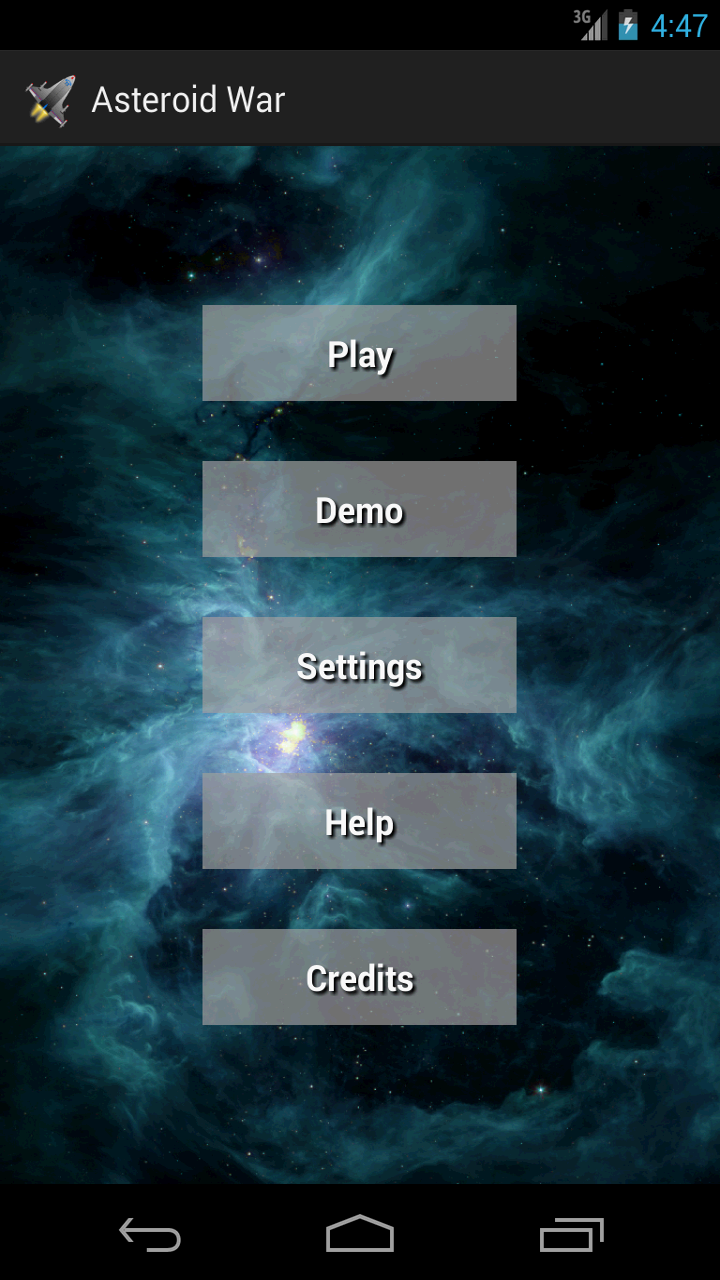The width and height of the screenshot is (720, 1280).
Task: Launch the Demo mode
Action: tap(359, 509)
